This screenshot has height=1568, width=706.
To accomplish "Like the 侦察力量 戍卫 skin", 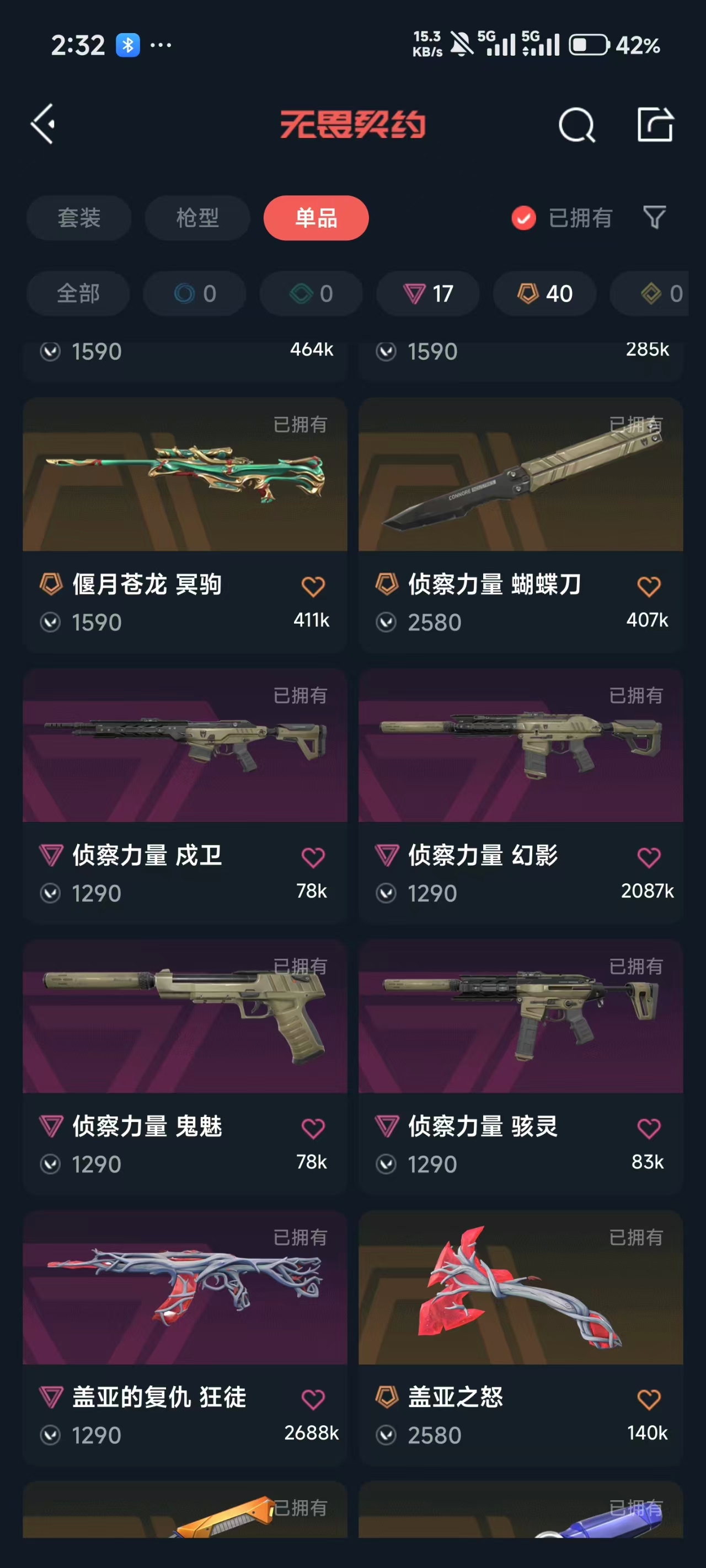I will pyautogui.click(x=313, y=857).
